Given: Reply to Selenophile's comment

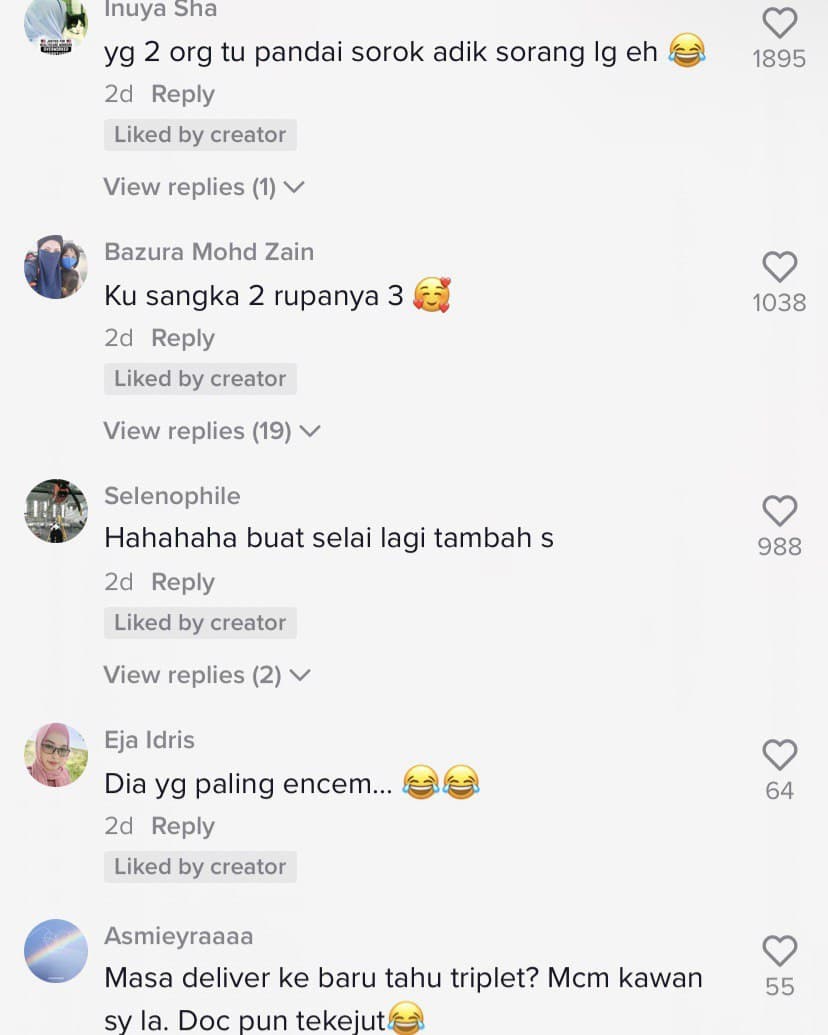Looking at the screenshot, I should [182, 582].
